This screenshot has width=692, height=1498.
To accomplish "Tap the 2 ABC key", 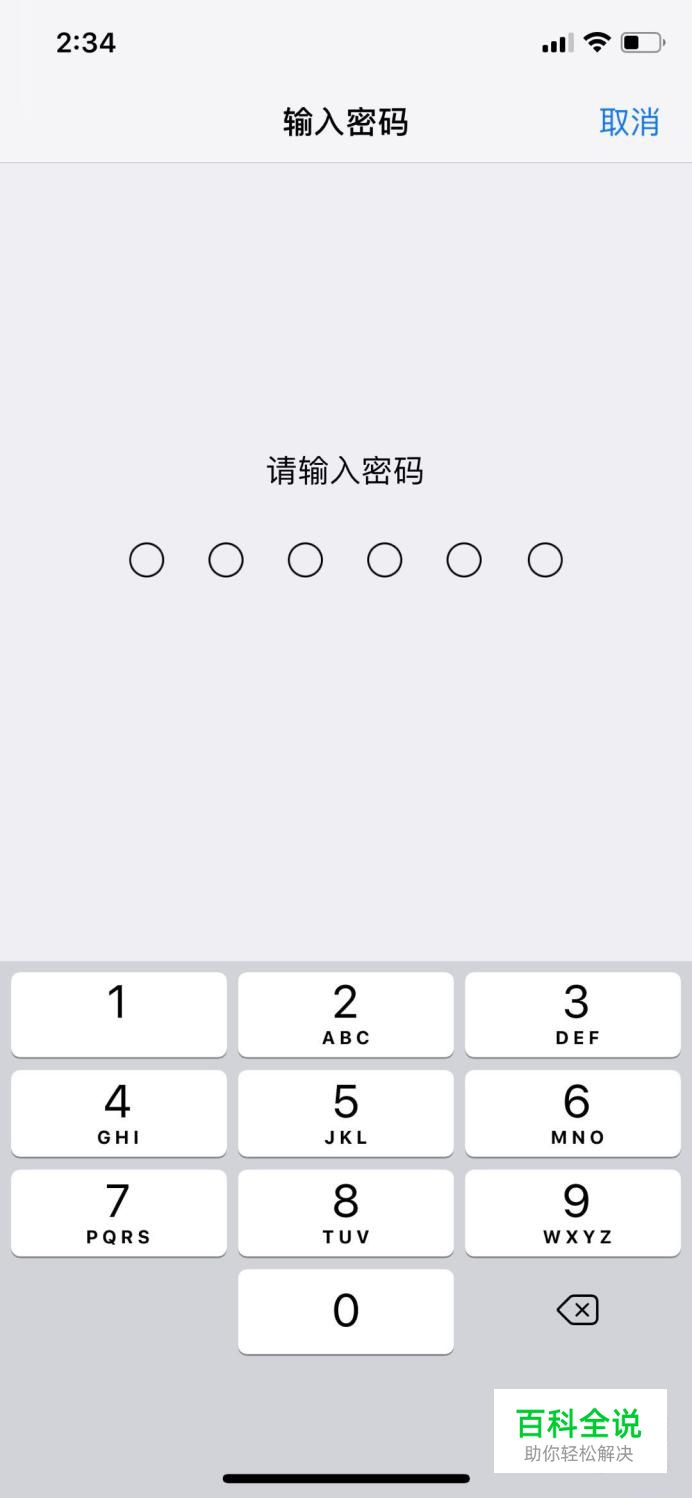I will 346,1014.
